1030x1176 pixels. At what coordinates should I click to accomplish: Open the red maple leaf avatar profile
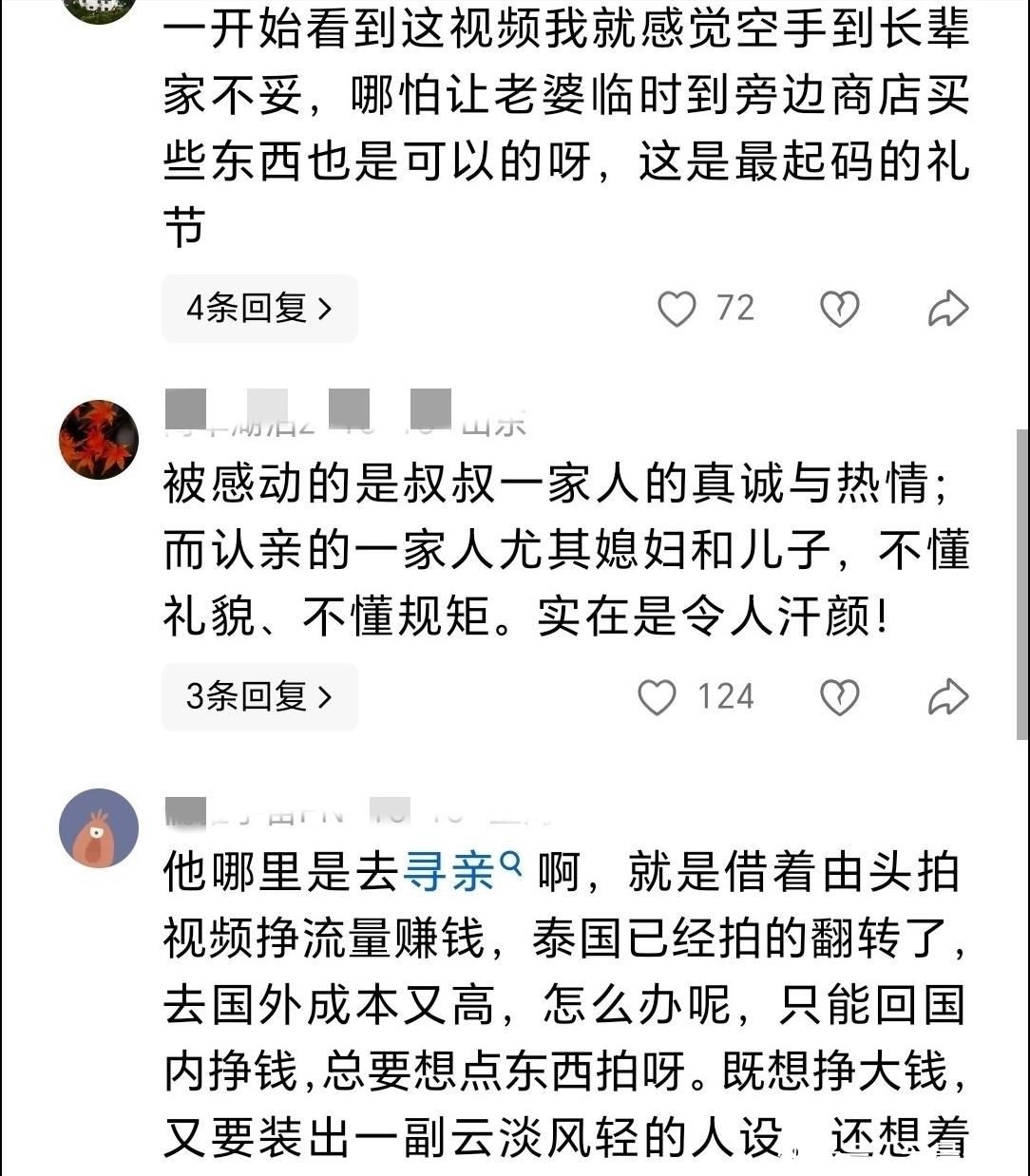tap(99, 439)
